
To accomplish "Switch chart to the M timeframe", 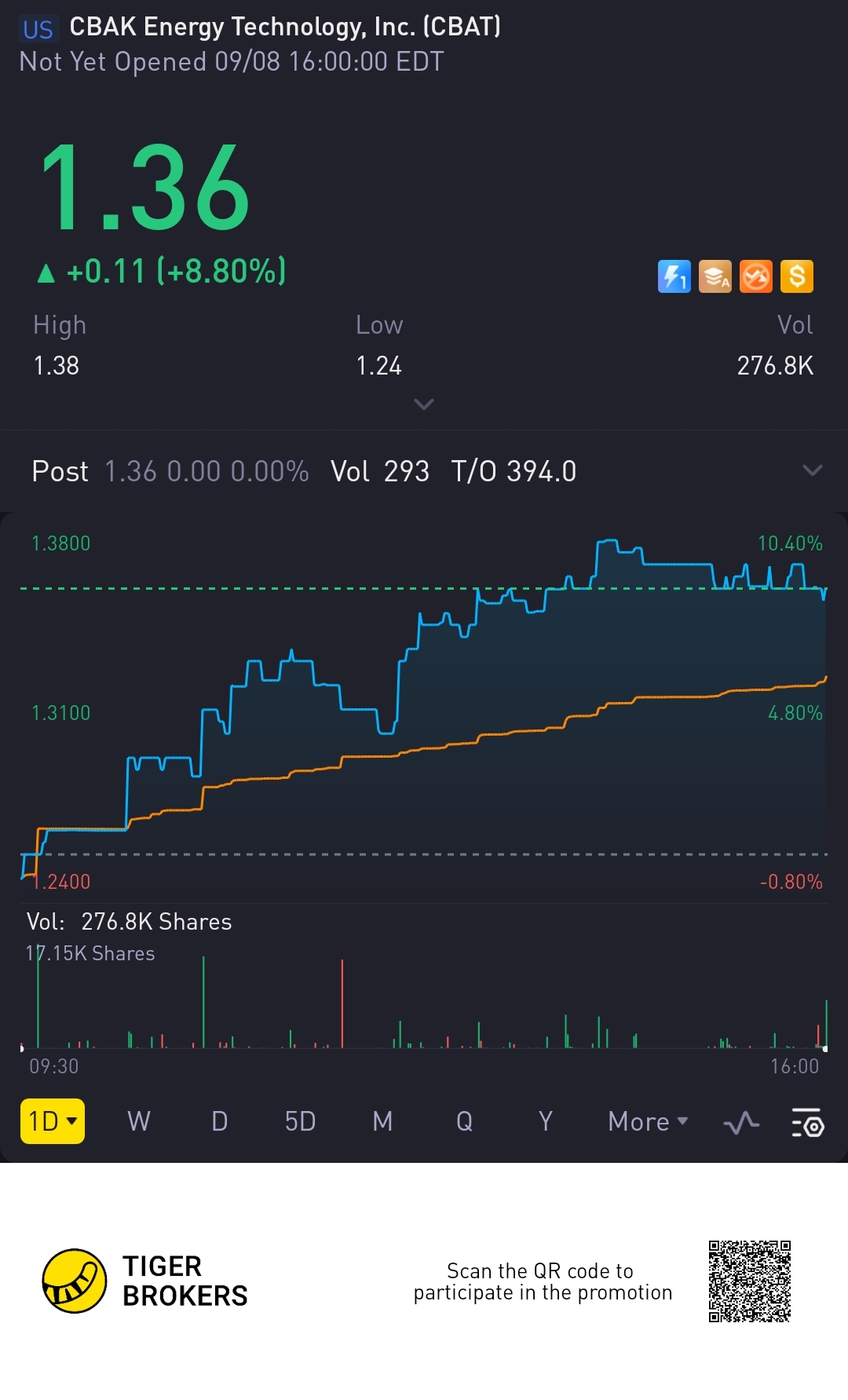I will click(x=382, y=1121).
